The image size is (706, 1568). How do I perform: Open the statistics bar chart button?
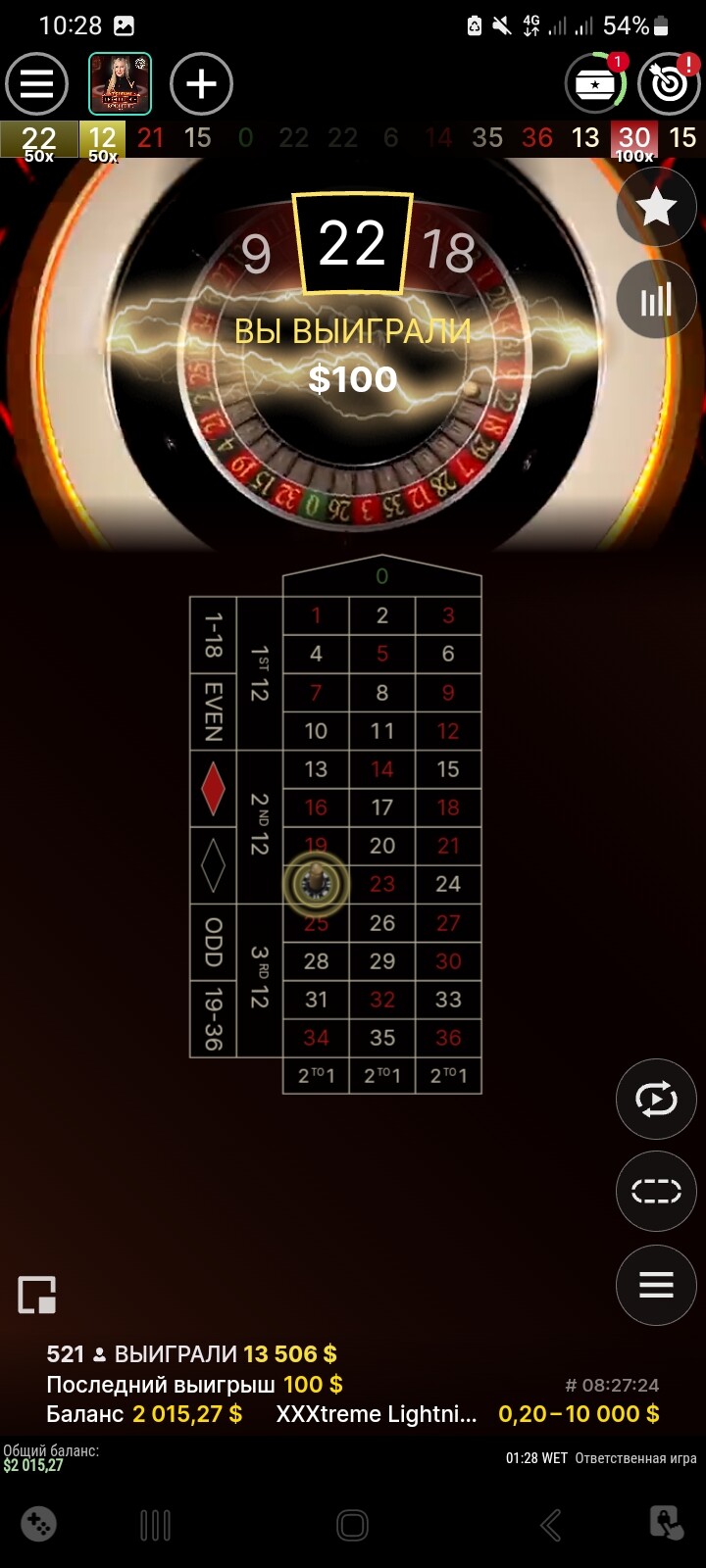[656, 301]
